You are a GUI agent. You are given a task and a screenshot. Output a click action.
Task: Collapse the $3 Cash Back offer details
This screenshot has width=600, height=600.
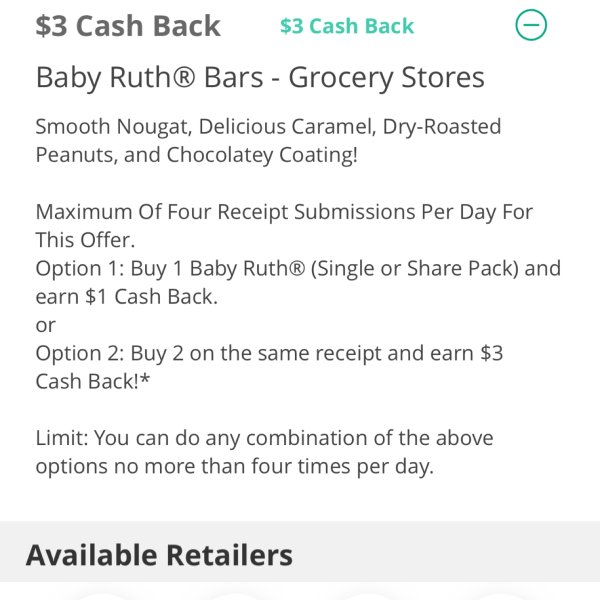click(x=531, y=25)
